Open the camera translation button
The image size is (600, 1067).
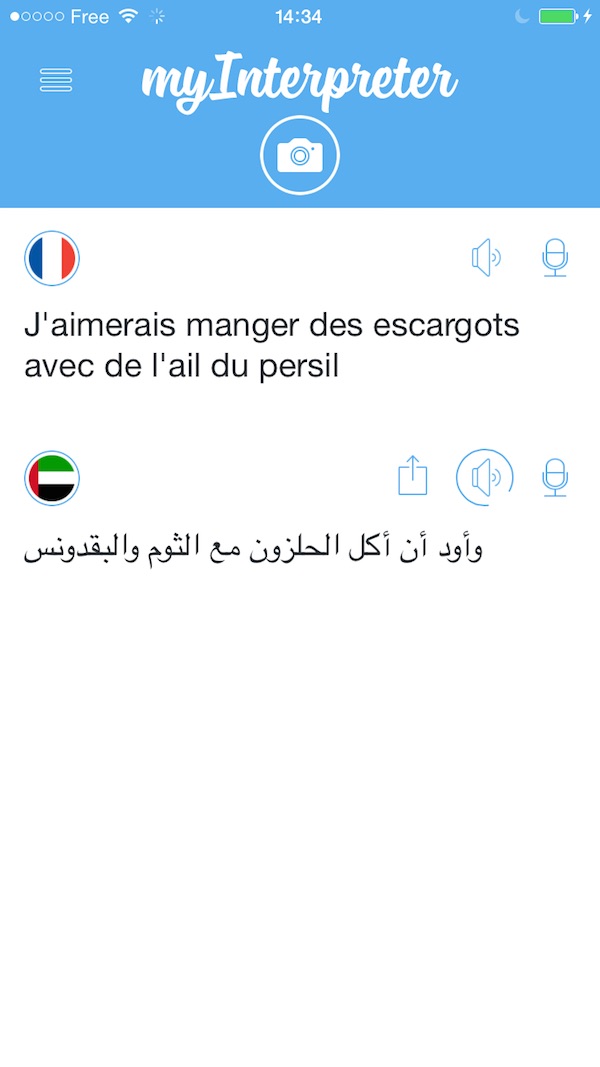point(300,156)
